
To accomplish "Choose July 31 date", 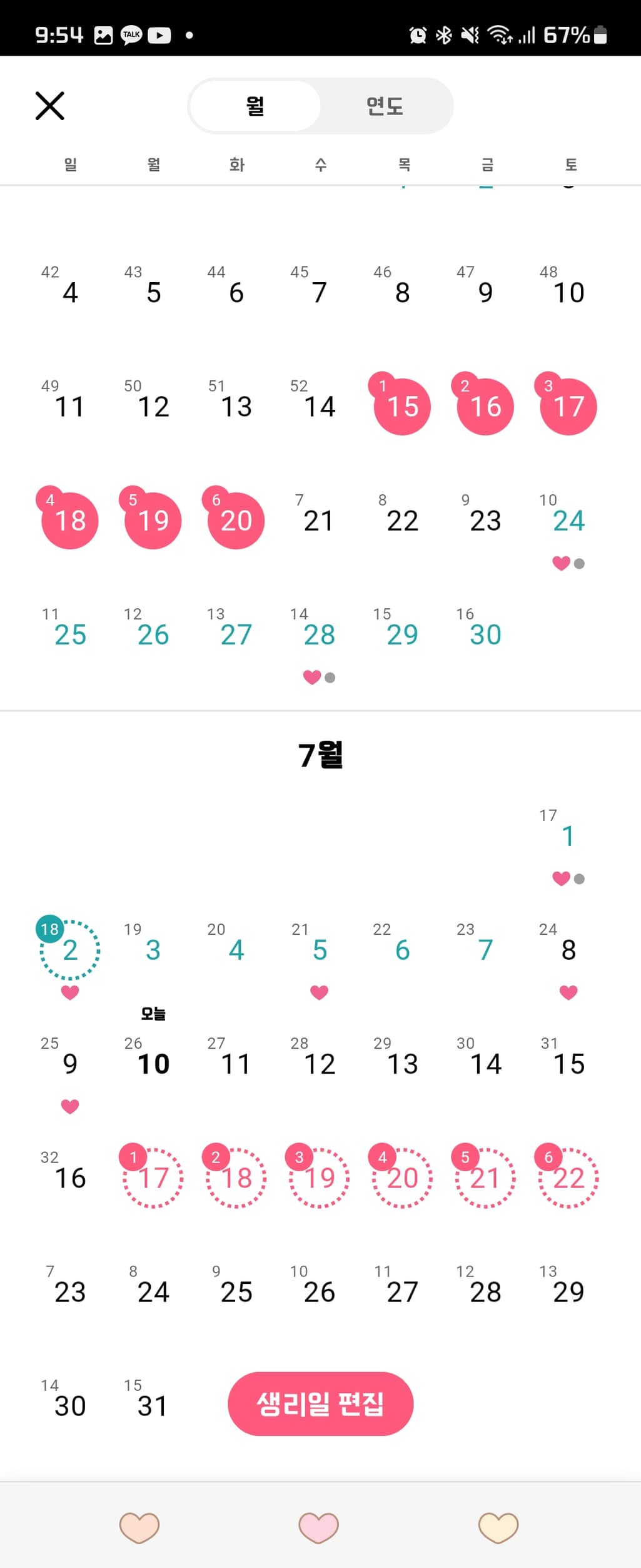I will tap(153, 1405).
